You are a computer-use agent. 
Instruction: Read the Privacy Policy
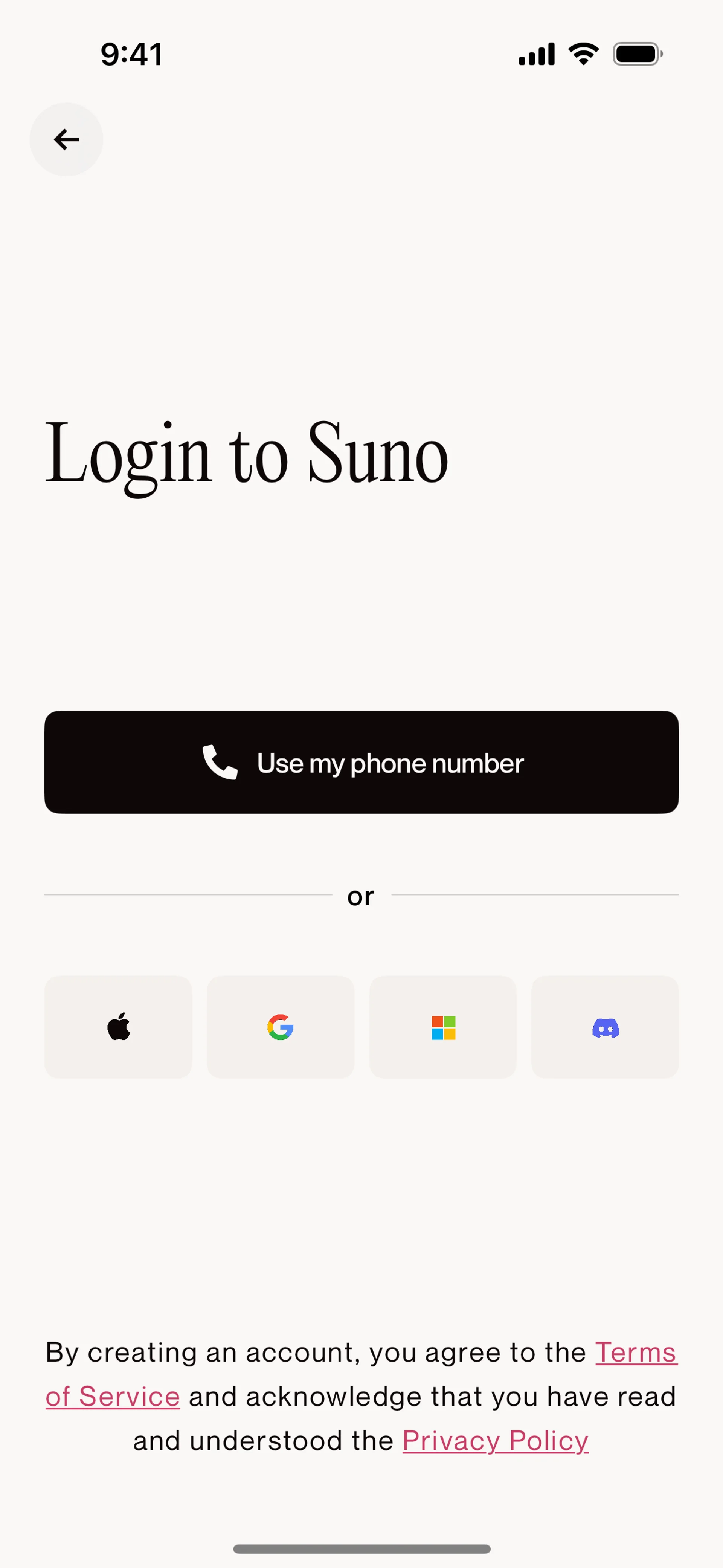point(496,1441)
